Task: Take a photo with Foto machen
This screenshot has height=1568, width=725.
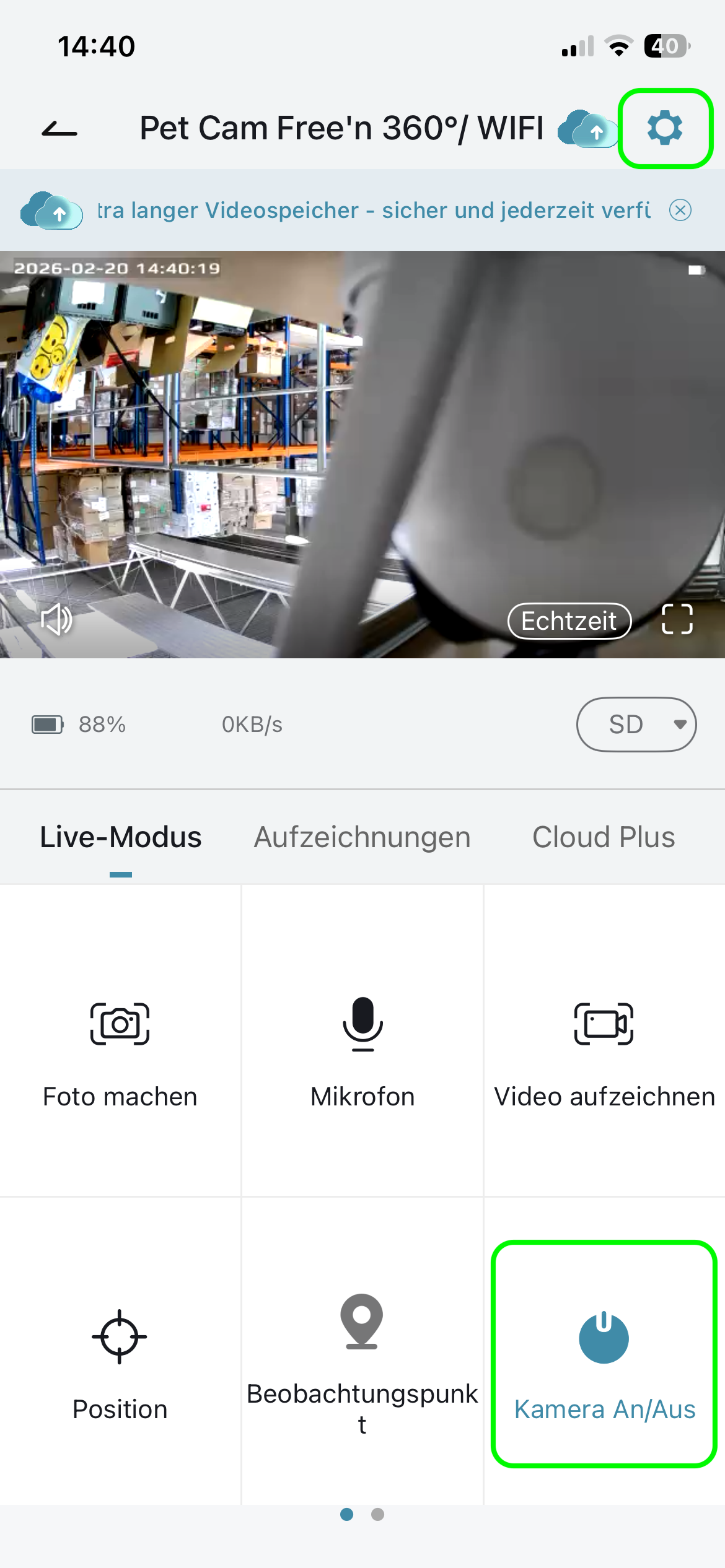Action: click(x=120, y=1047)
